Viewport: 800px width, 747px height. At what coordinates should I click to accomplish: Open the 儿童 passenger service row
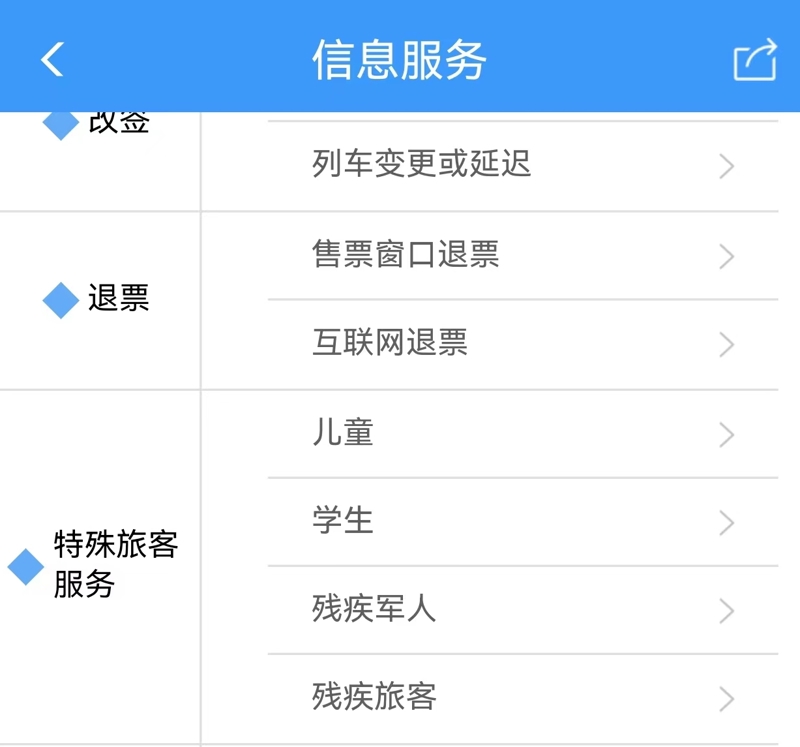click(x=522, y=433)
